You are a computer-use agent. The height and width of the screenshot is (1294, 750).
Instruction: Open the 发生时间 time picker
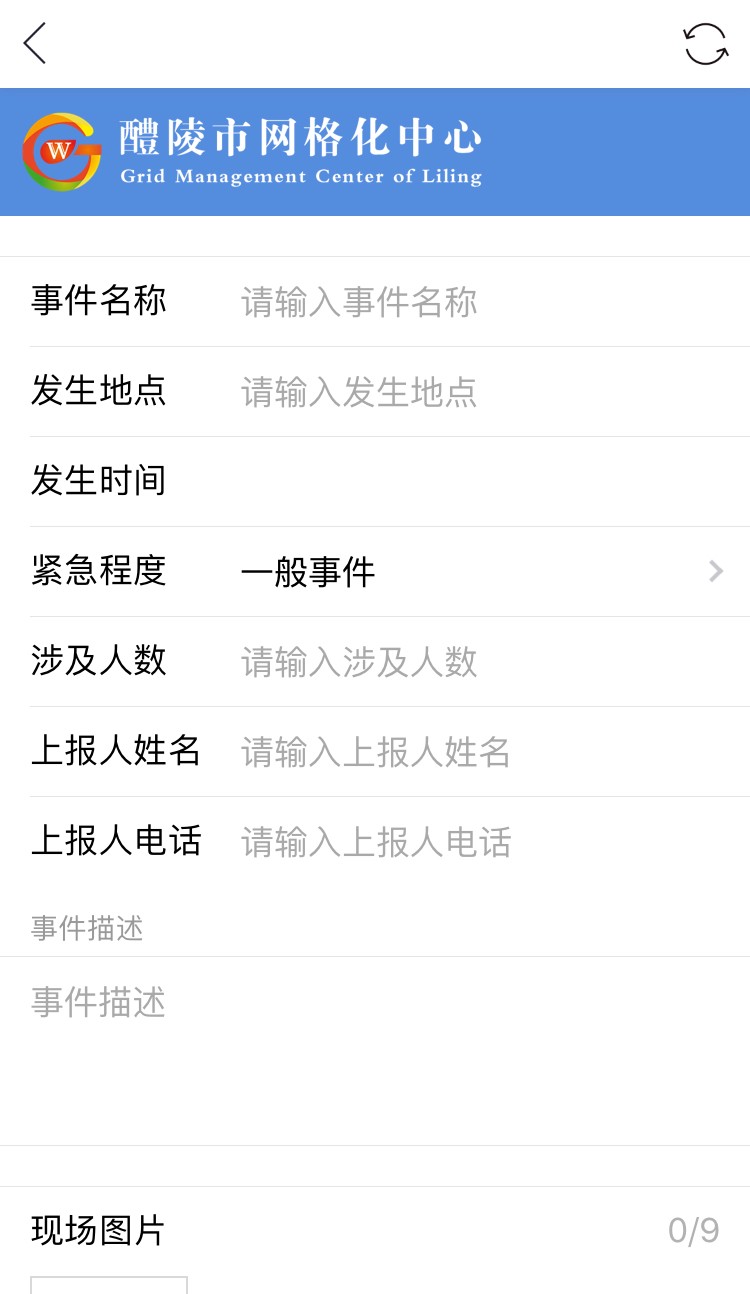(480, 482)
